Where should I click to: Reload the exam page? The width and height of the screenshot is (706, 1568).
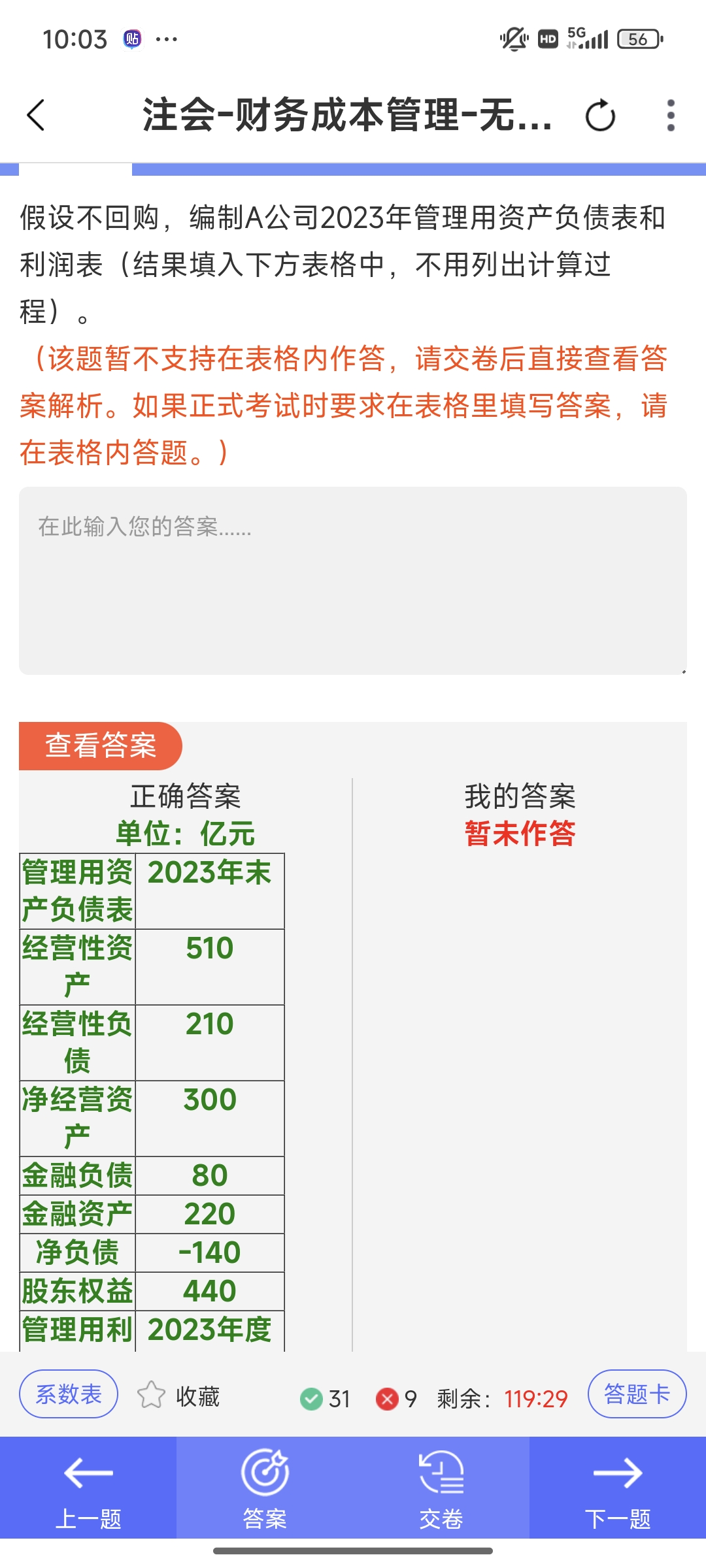click(x=600, y=116)
